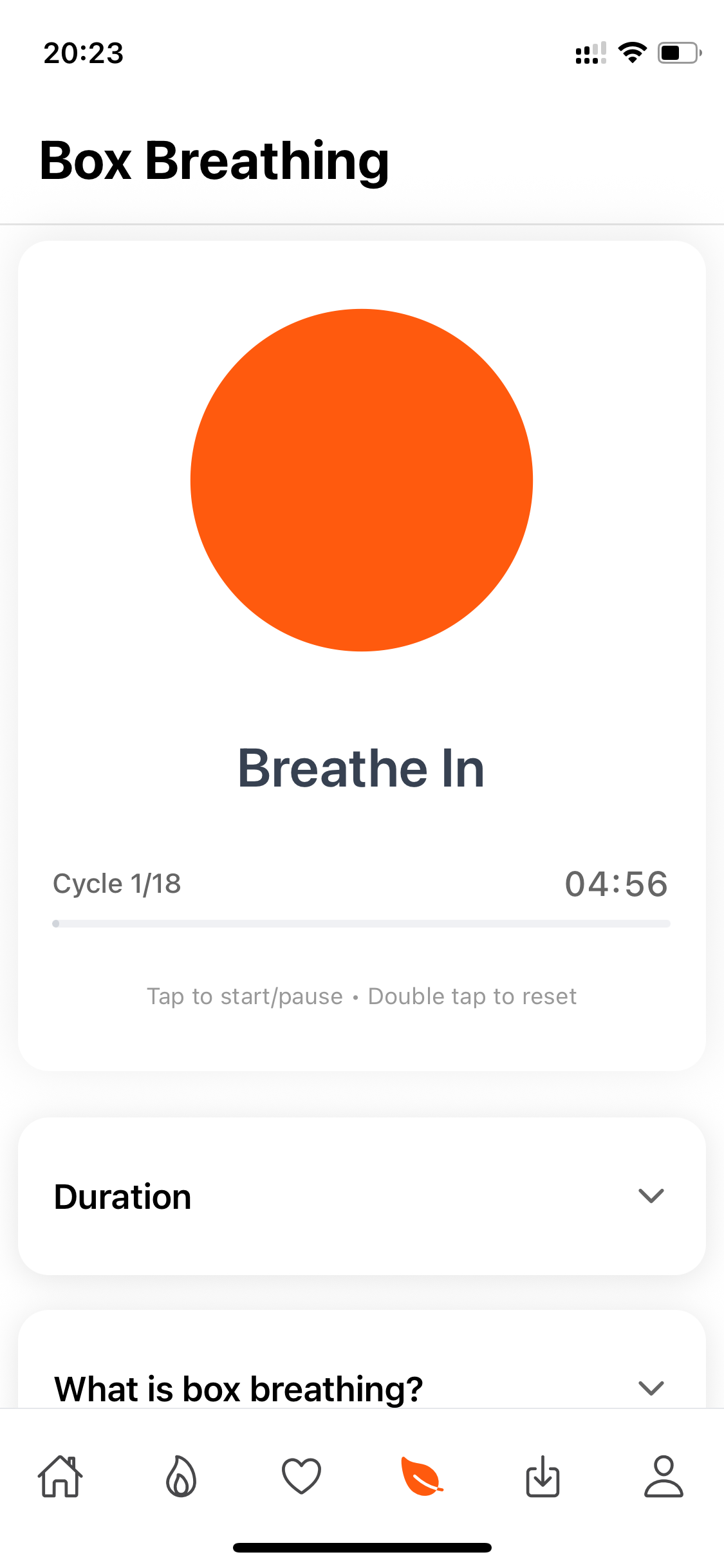Image resolution: width=724 pixels, height=1568 pixels.
Task: Open the downloads tab
Action: pos(543,1477)
